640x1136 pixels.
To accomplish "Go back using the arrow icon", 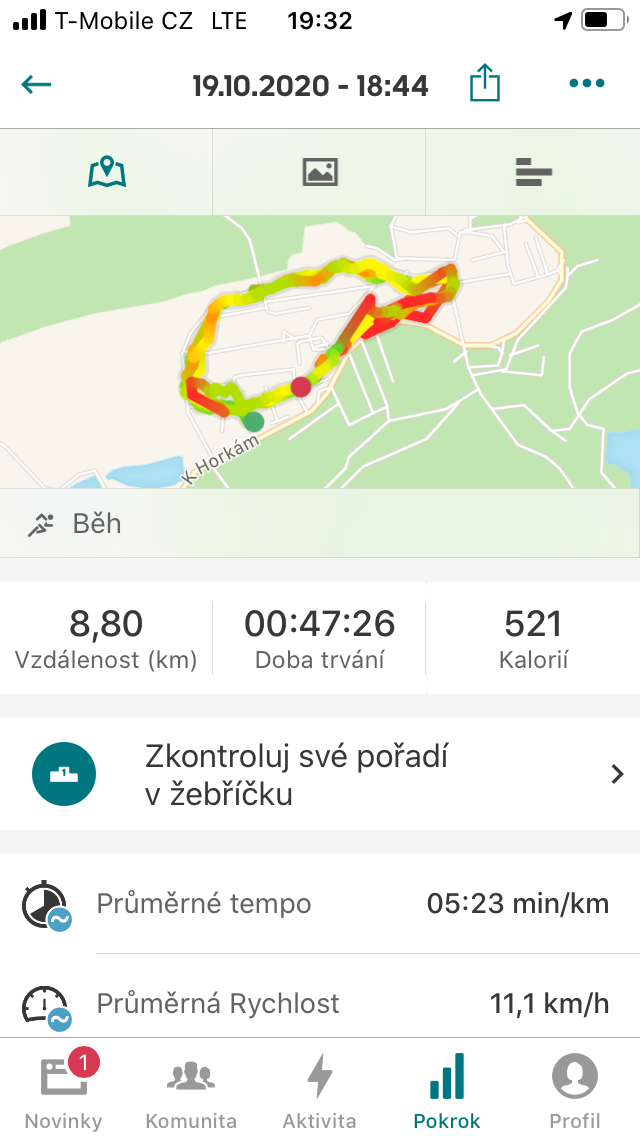I will 36,85.
